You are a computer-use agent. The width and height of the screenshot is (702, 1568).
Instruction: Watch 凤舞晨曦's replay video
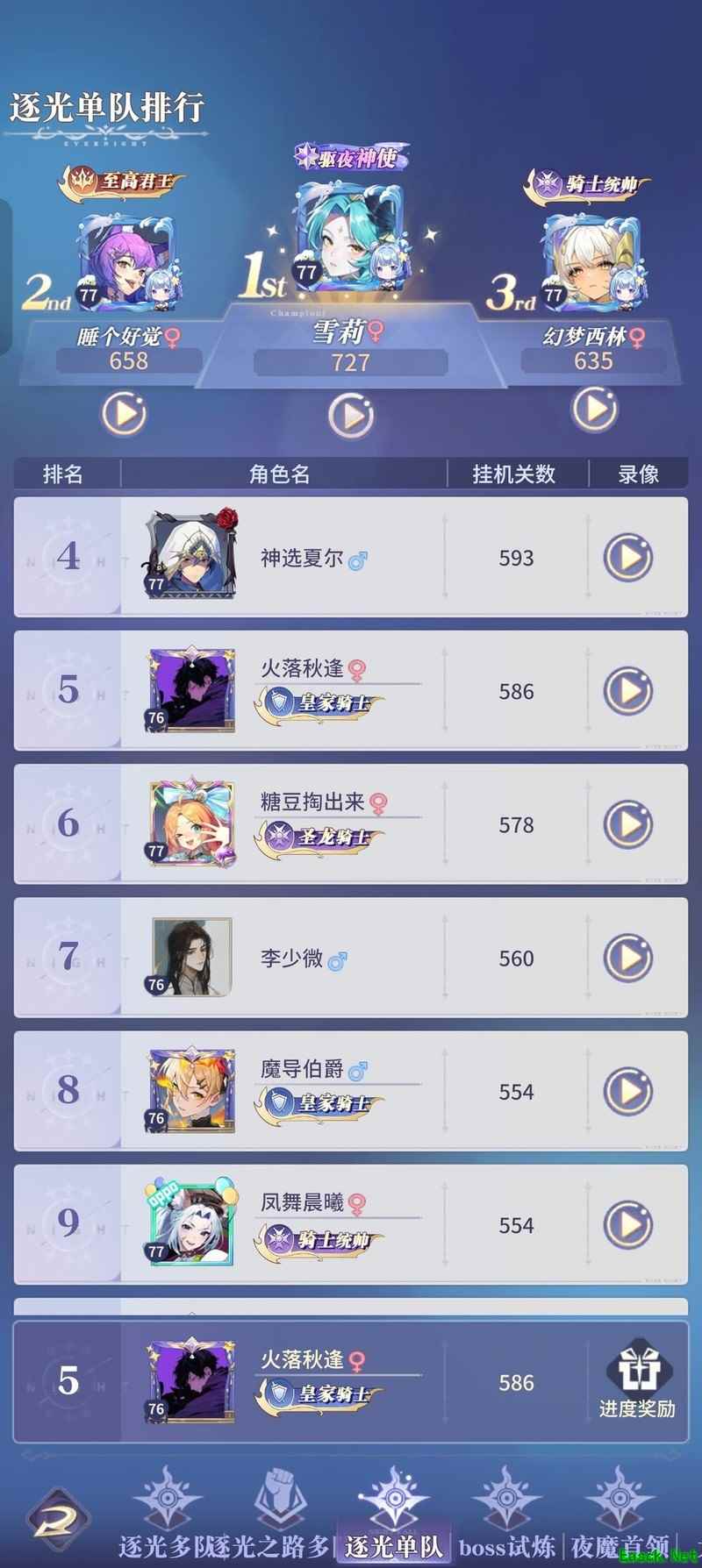click(627, 1224)
